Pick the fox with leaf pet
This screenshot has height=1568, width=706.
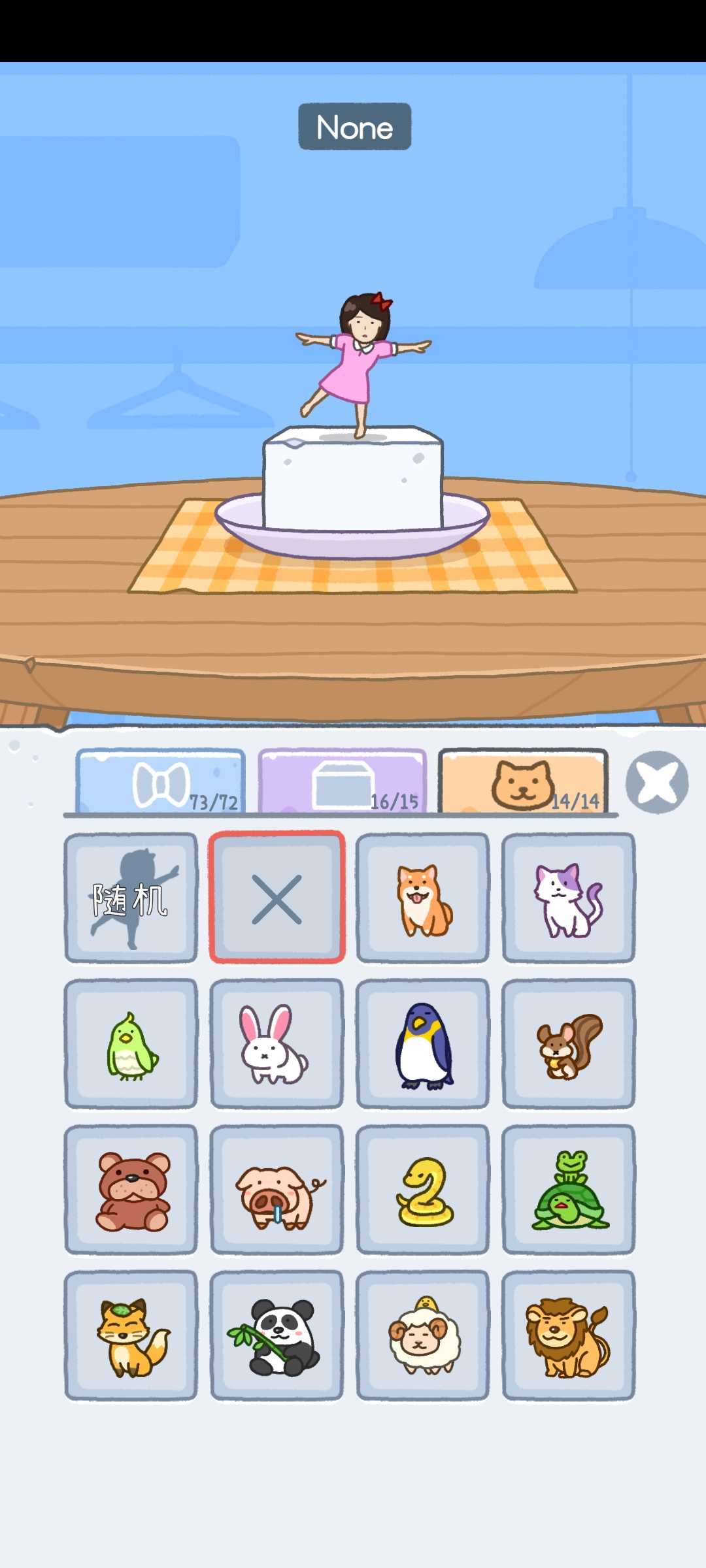[x=131, y=1335]
